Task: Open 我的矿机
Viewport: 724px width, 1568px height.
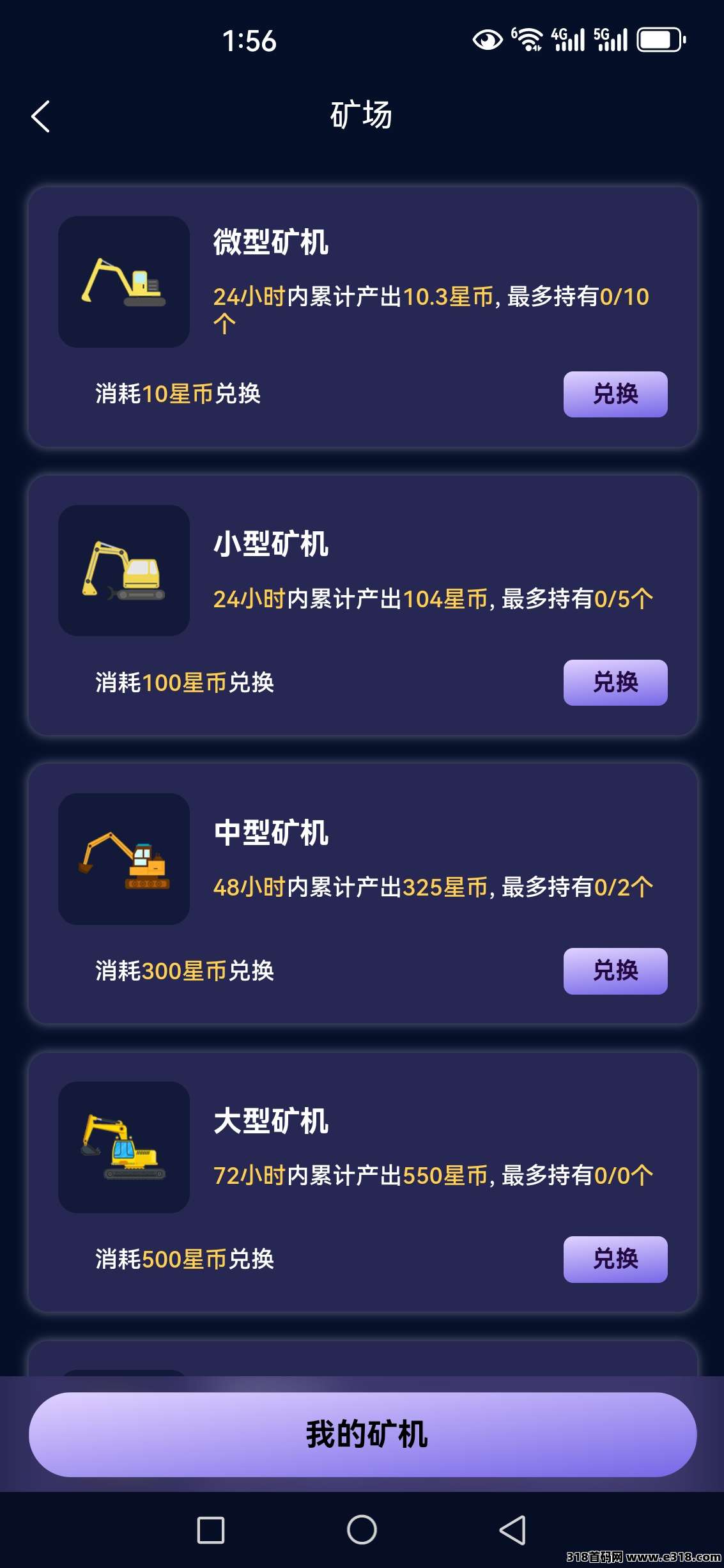Action: [362, 1434]
